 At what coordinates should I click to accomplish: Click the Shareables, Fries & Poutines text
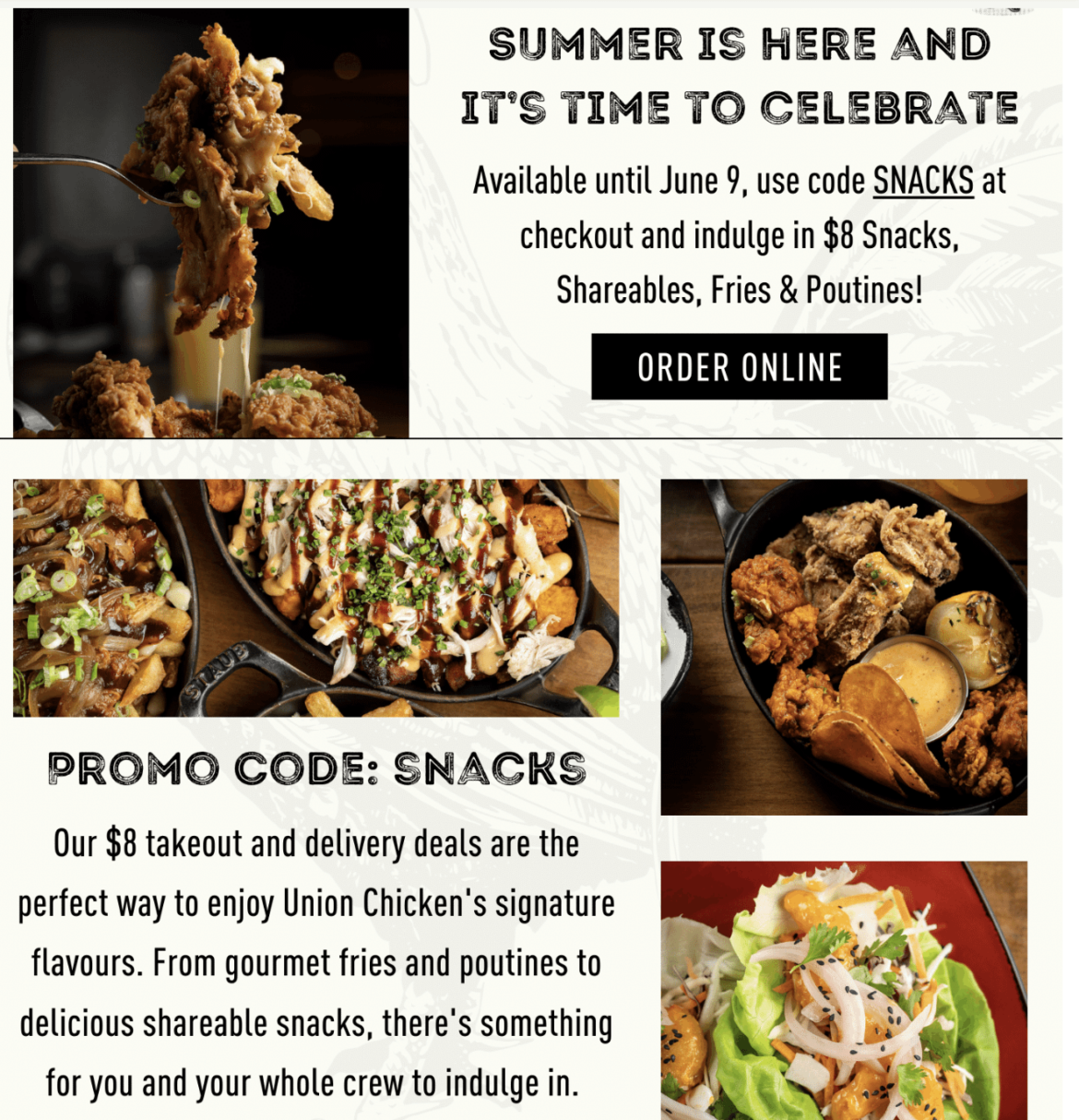[738, 289]
